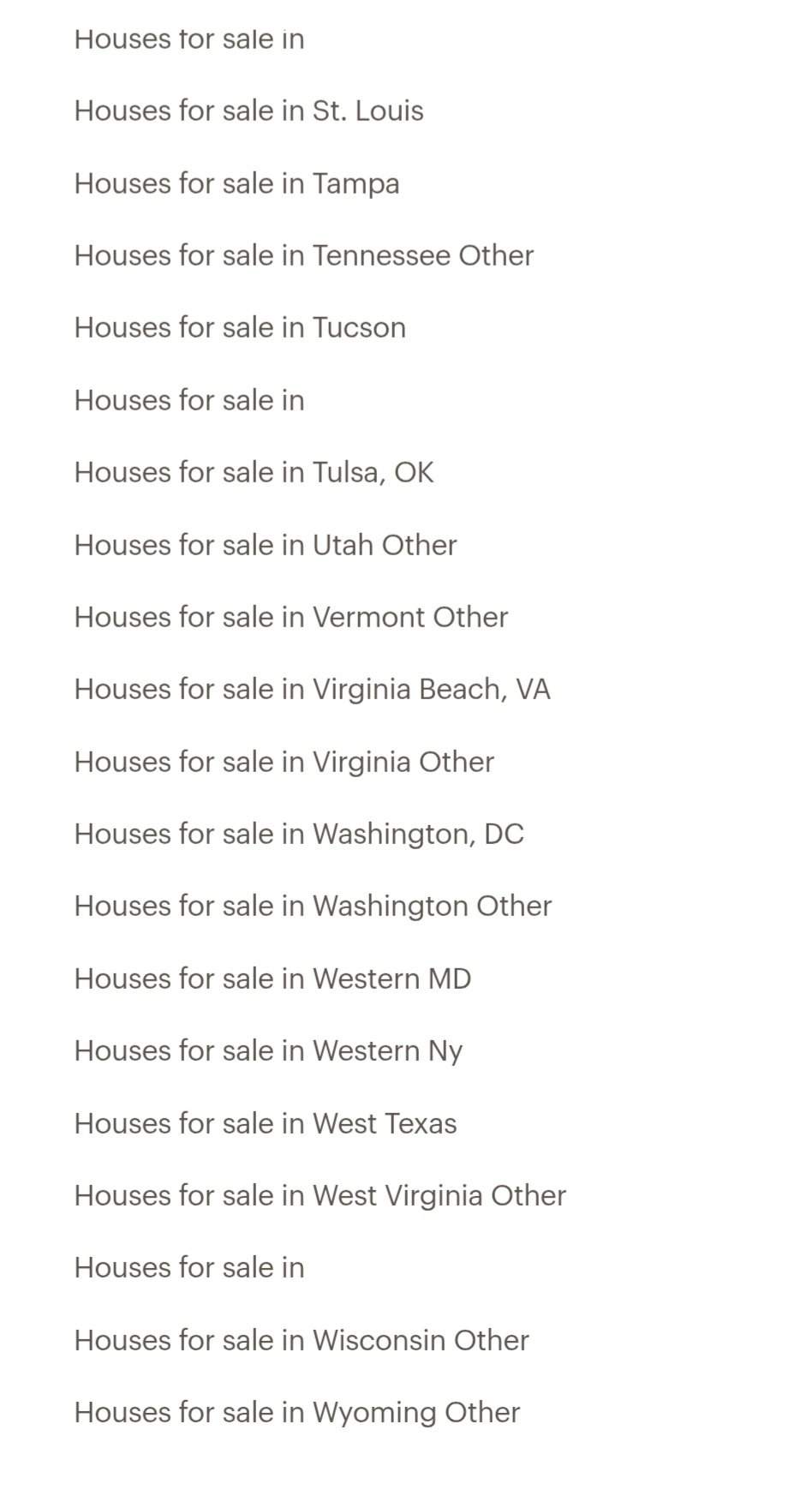Select Houses for sale in Tampa
This screenshot has height=1490, width=812.
click(236, 183)
